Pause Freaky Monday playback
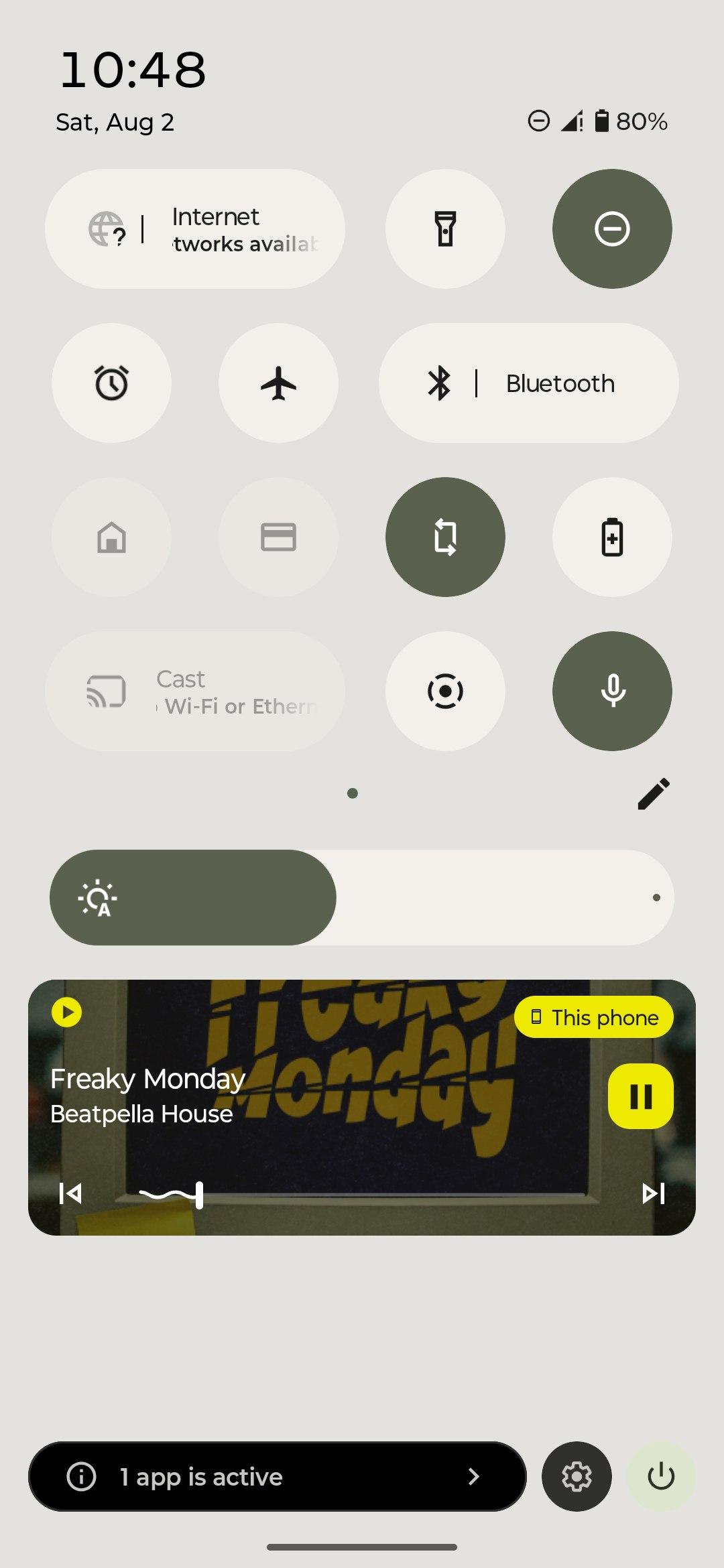Viewport: 724px width, 1568px height. tap(641, 1096)
